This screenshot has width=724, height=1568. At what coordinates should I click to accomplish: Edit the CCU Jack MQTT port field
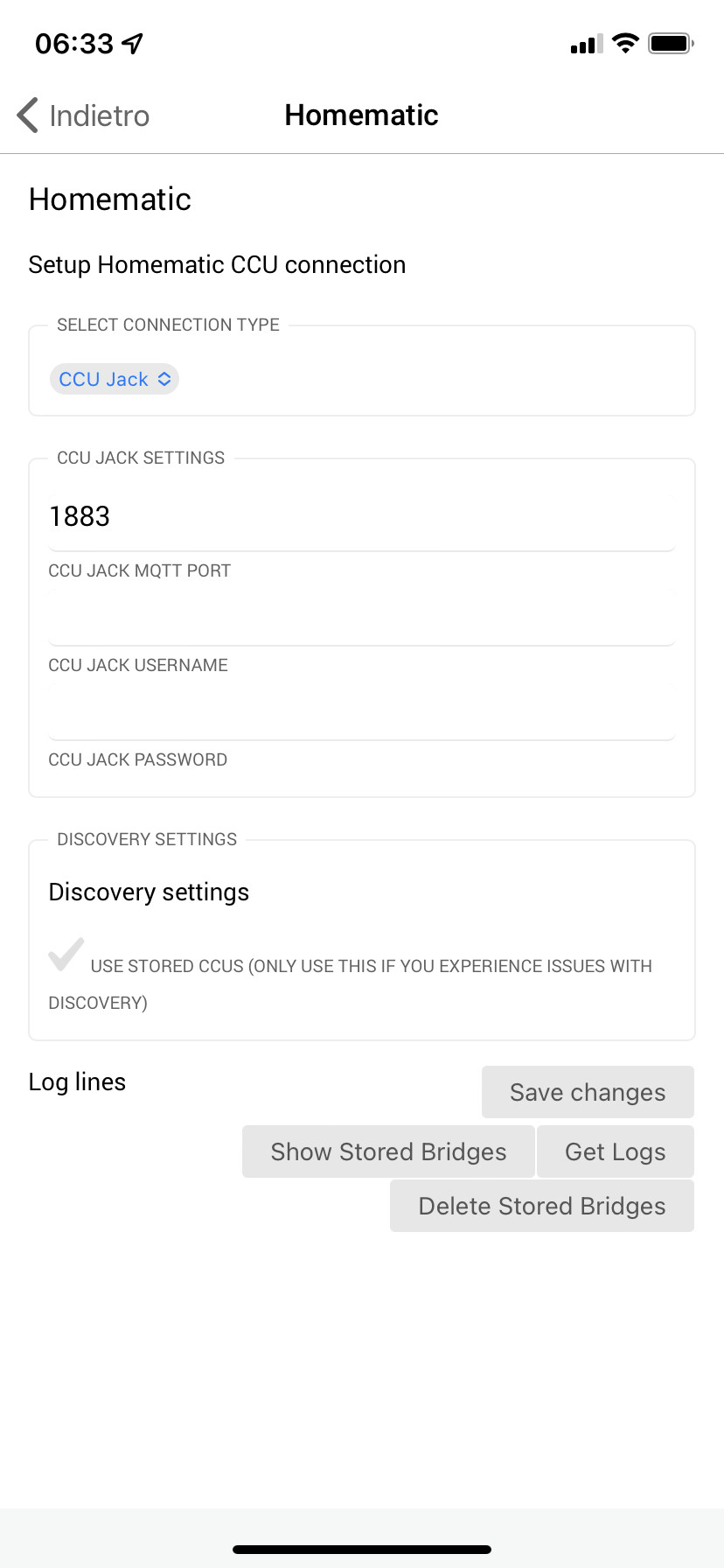[361, 517]
